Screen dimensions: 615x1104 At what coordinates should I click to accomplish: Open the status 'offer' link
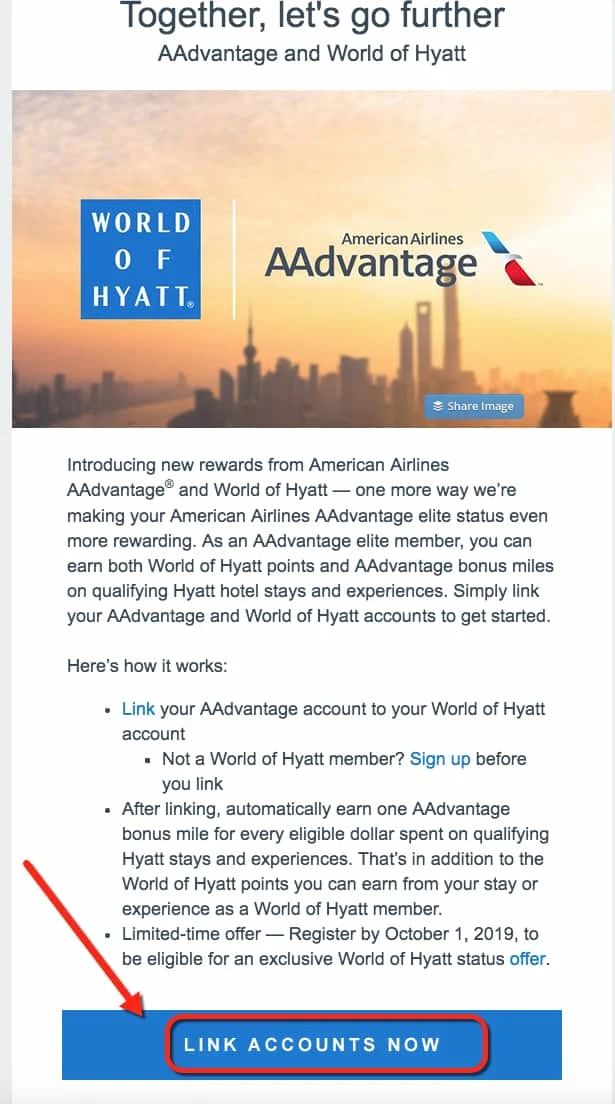tap(527, 958)
